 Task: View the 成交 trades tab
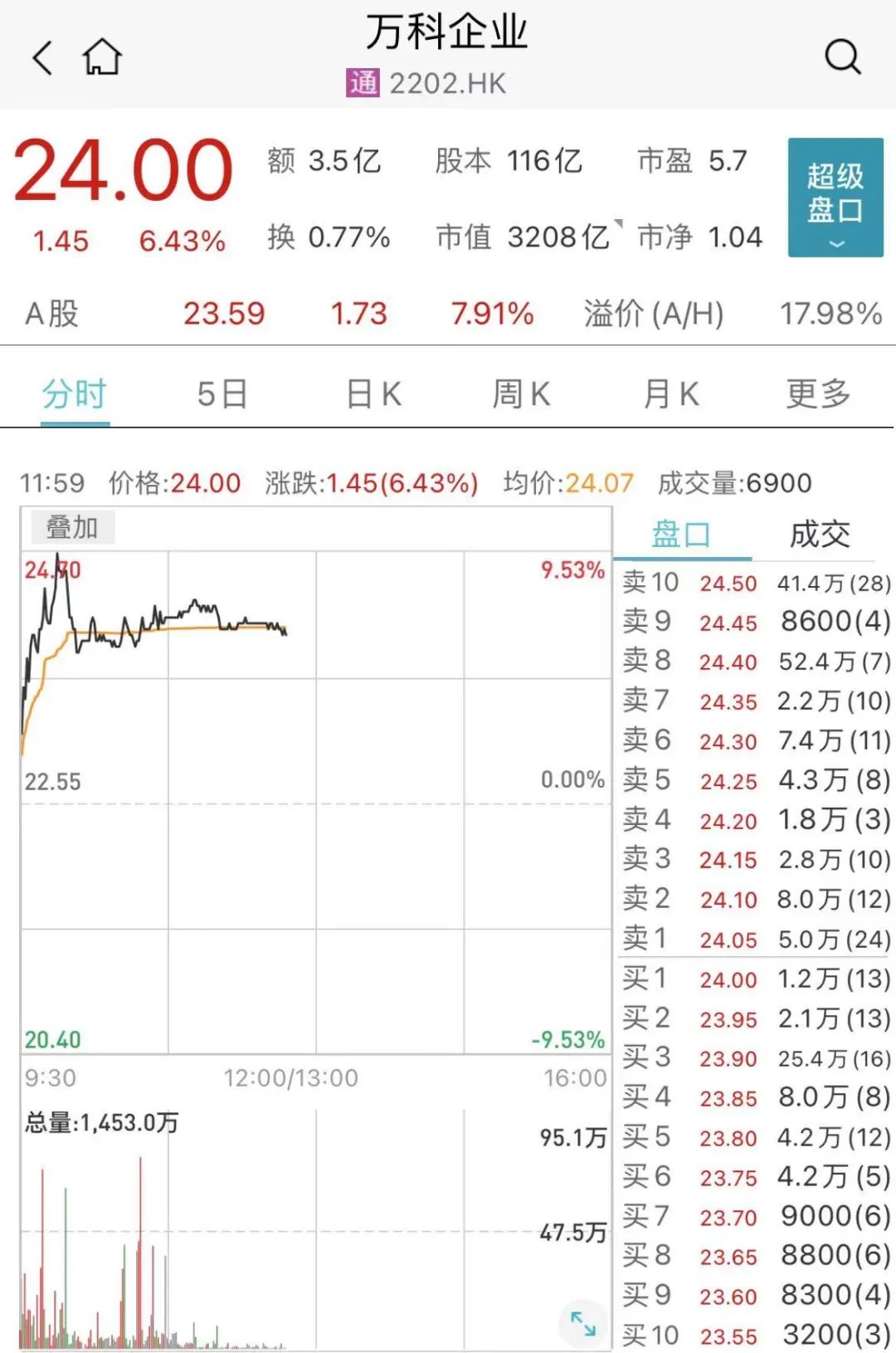coord(820,535)
